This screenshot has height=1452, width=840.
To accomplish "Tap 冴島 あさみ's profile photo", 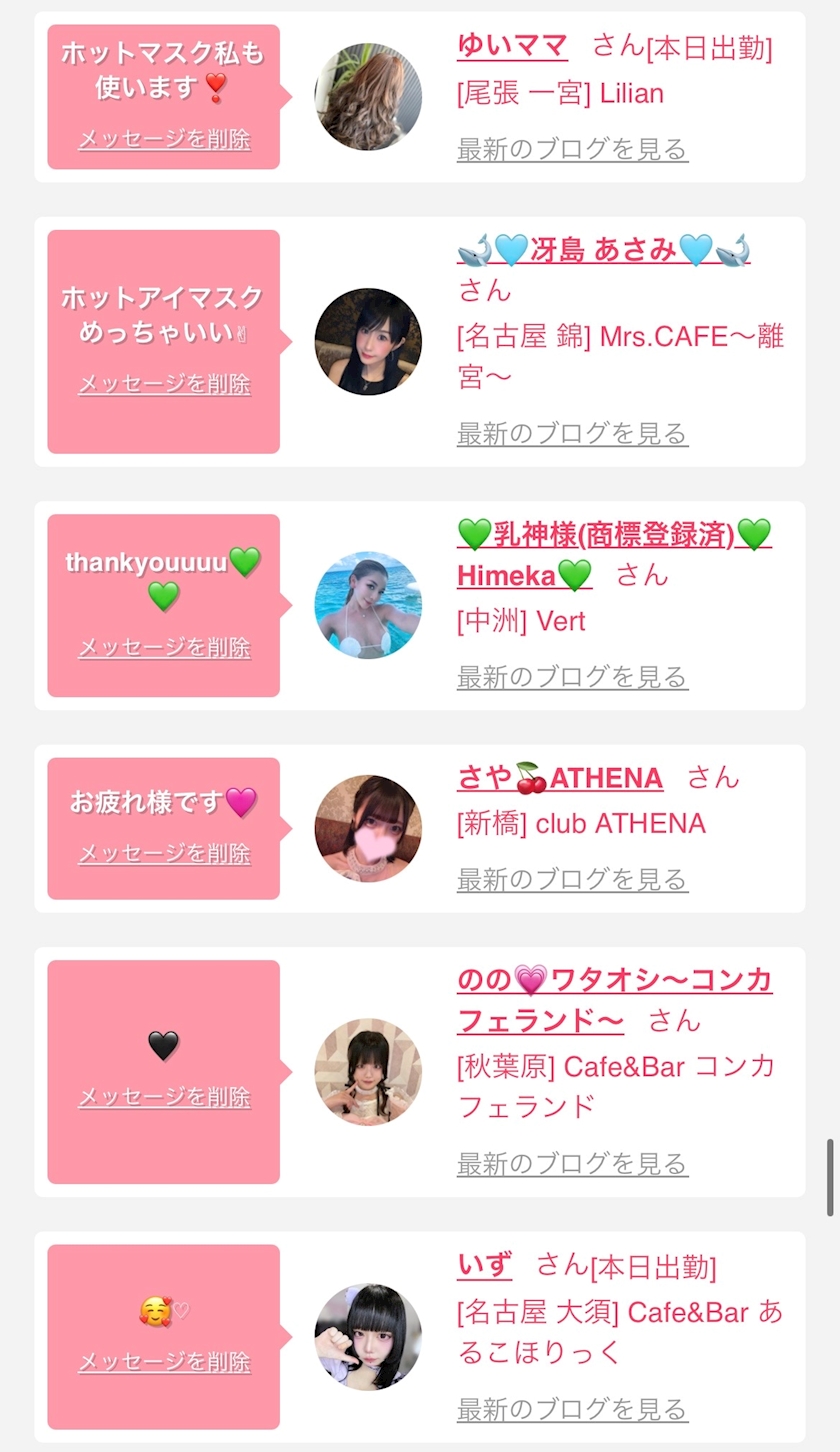I will (368, 342).
